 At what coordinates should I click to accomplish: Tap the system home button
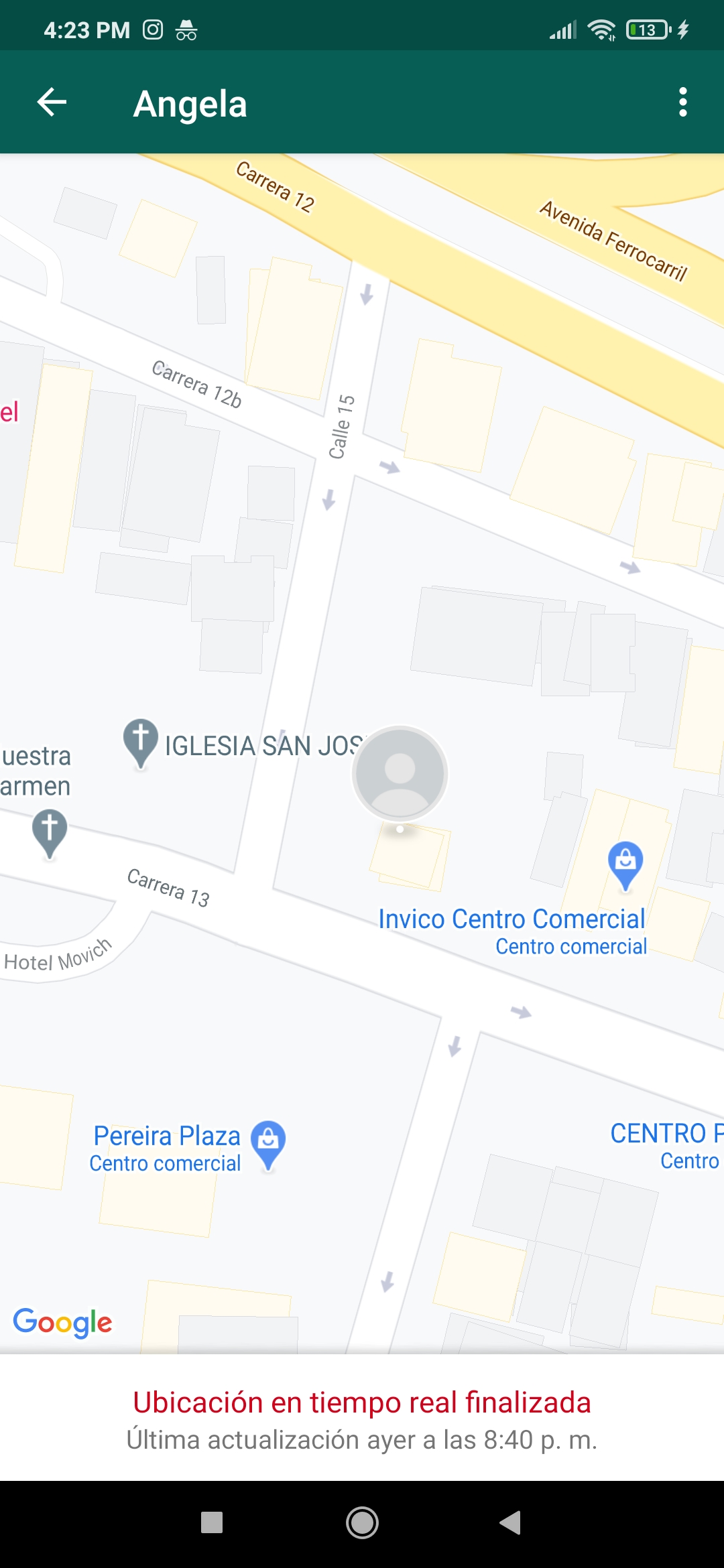click(x=362, y=1522)
